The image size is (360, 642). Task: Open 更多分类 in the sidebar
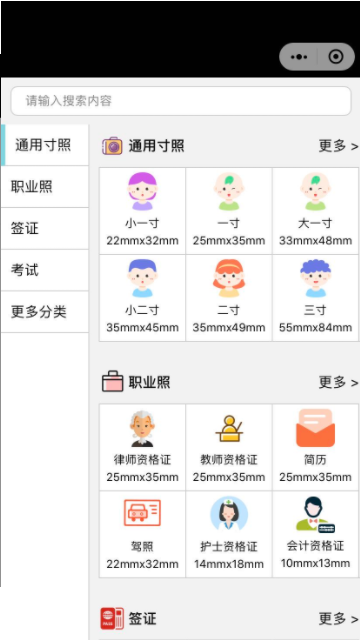point(45,312)
